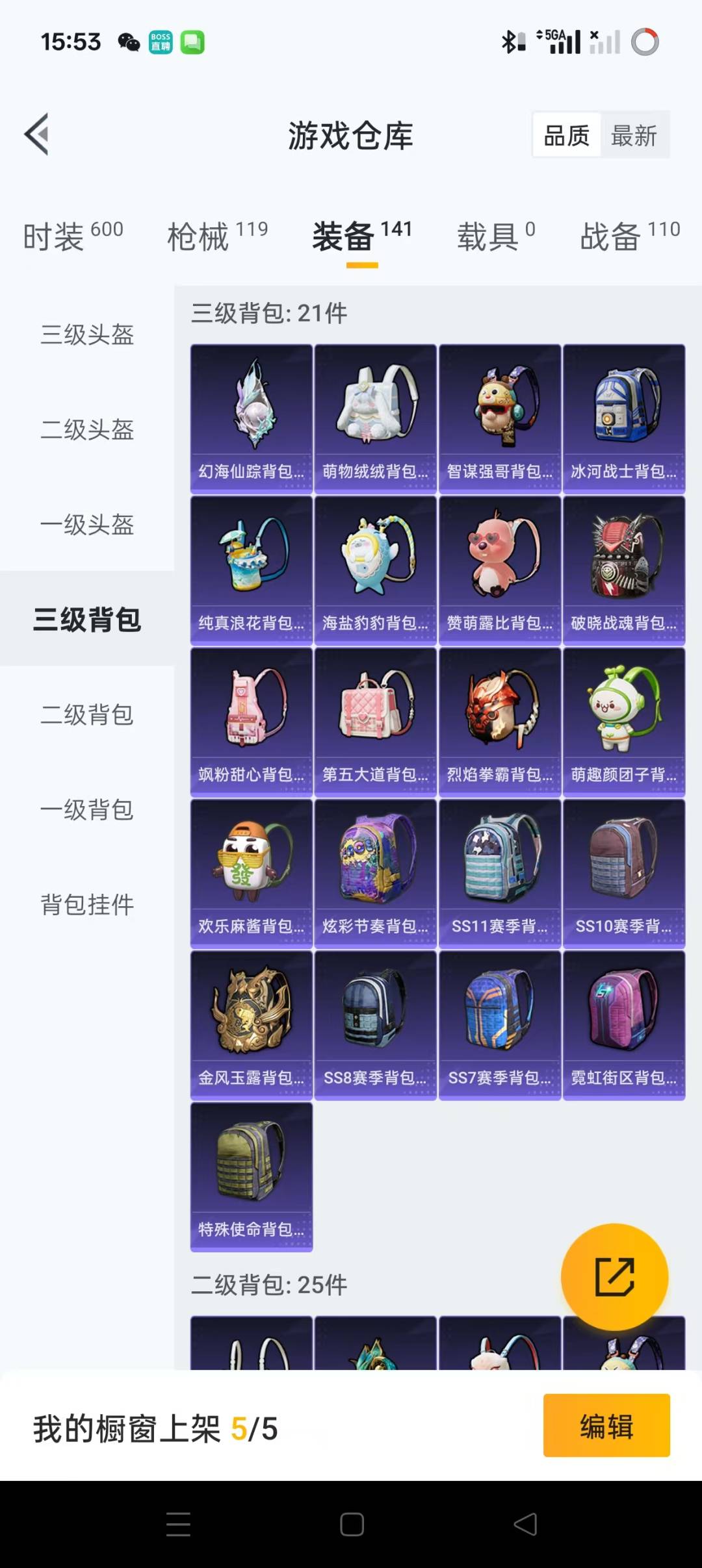View the 海盐豹豹背包 item
This screenshot has height=1568, width=702.
375,570
